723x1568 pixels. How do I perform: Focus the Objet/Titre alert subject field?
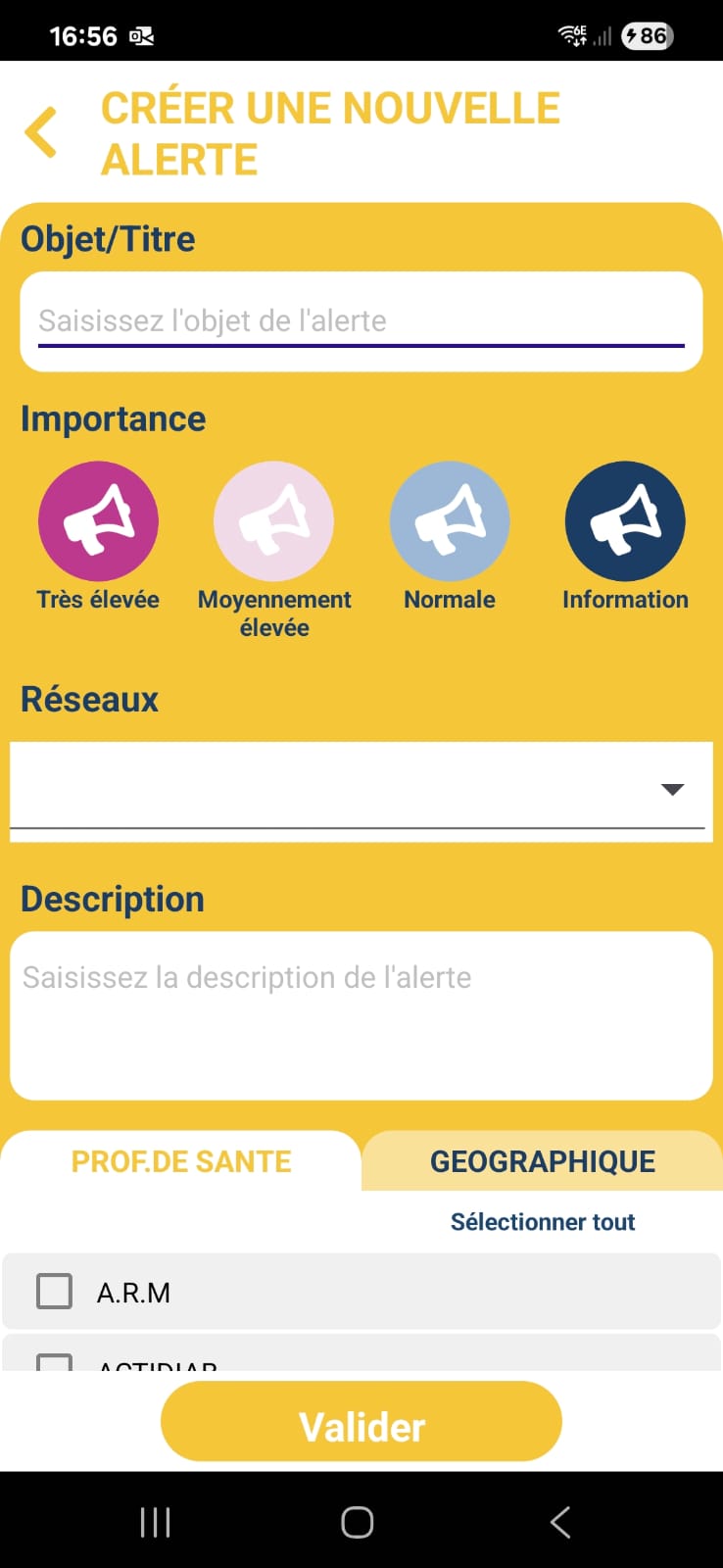coord(361,321)
